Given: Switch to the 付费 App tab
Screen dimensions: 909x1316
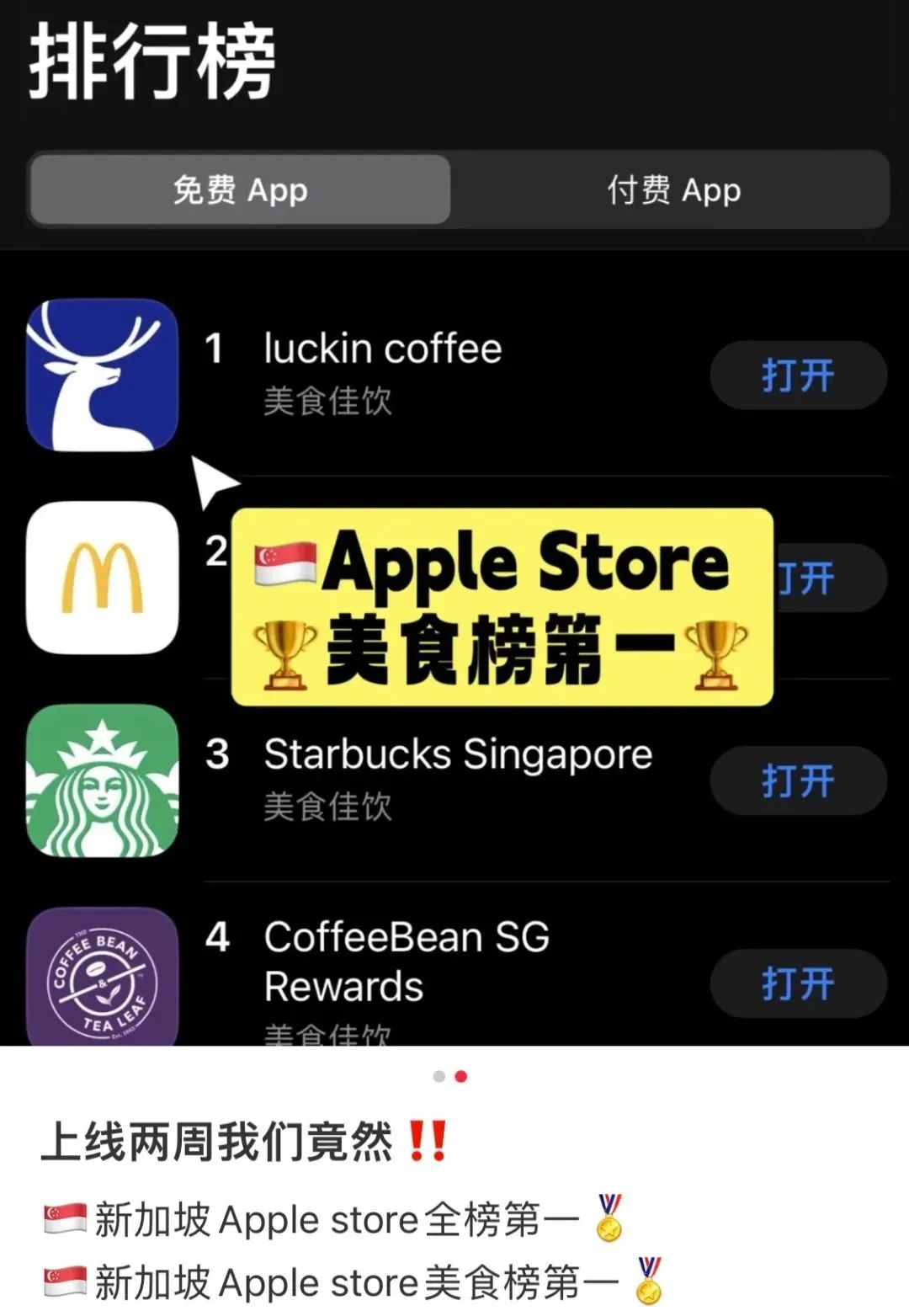Looking at the screenshot, I should coord(673,190).
